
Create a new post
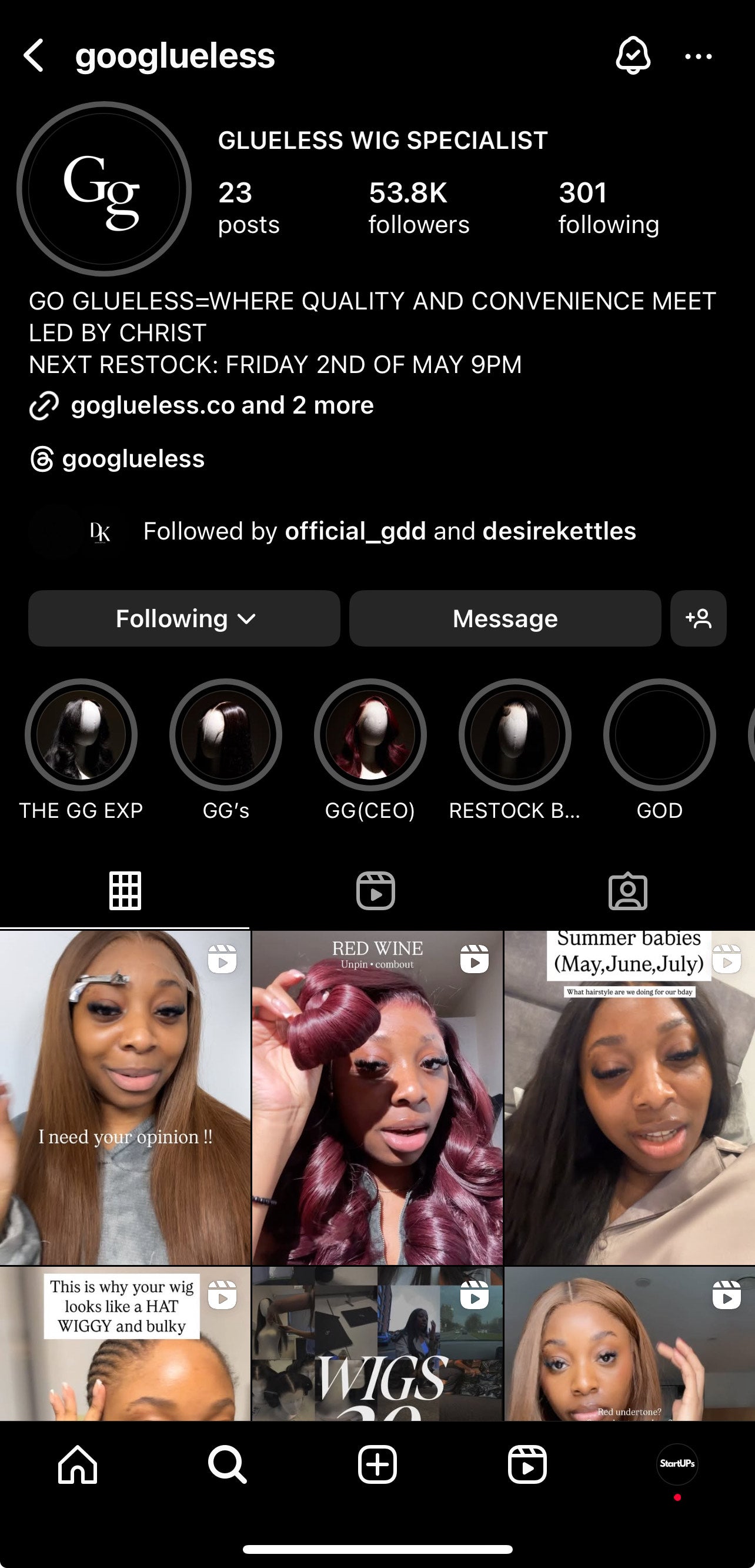[377, 1464]
